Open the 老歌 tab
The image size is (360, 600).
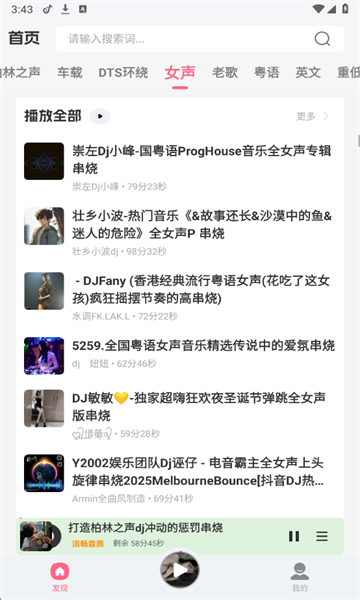[225, 72]
